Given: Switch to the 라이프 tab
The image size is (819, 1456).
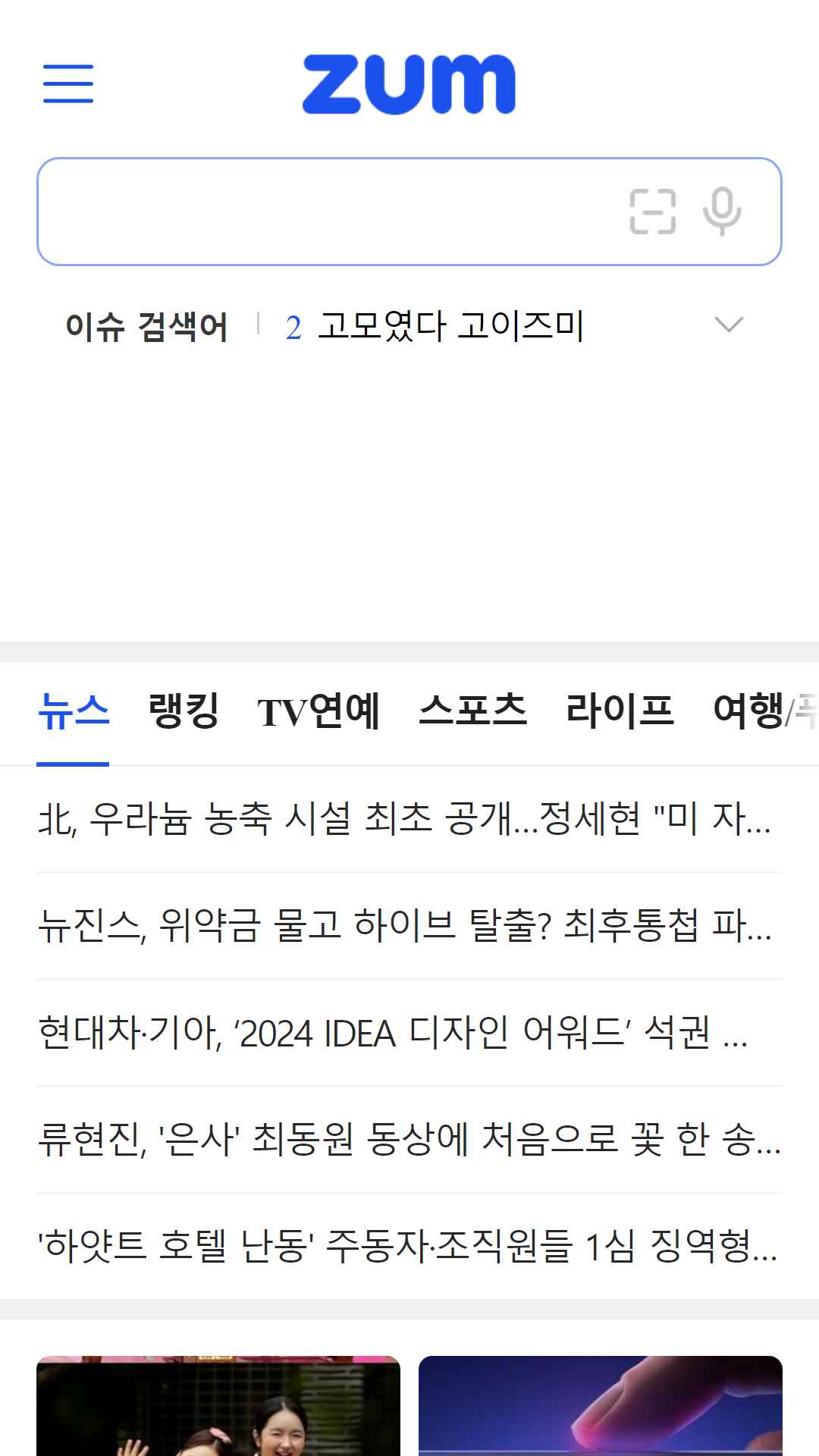Looking at the screenshot, I should tap(620, 712).
